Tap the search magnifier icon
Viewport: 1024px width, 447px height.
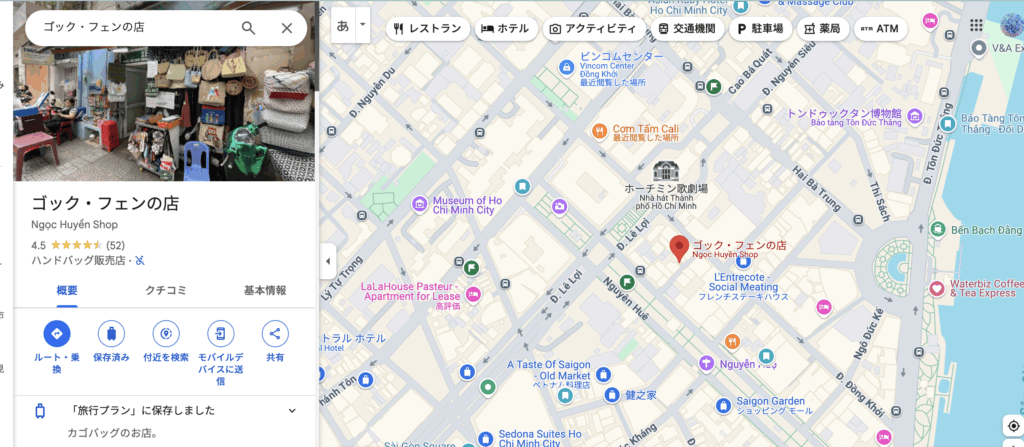point(249,28)
